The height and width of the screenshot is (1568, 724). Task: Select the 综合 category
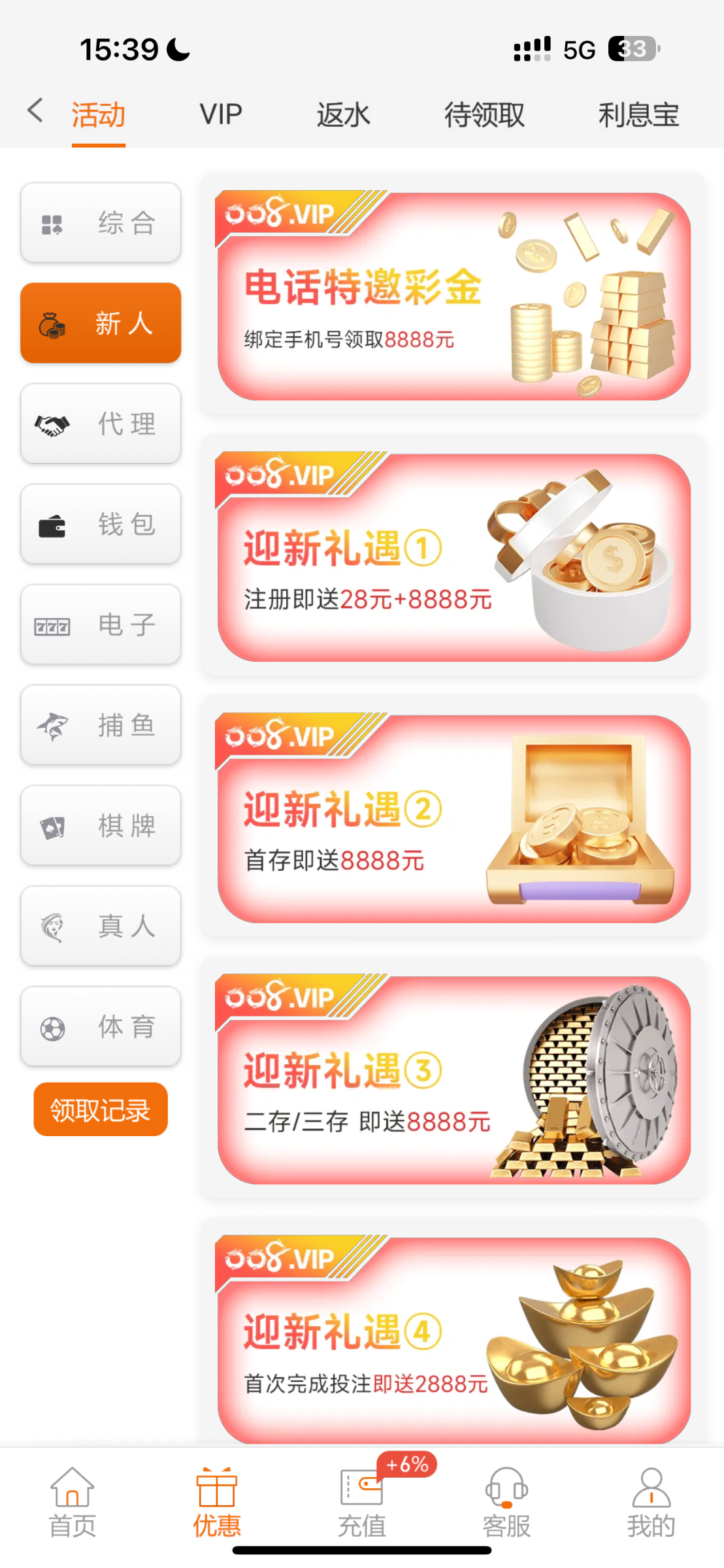click(101, 223)
